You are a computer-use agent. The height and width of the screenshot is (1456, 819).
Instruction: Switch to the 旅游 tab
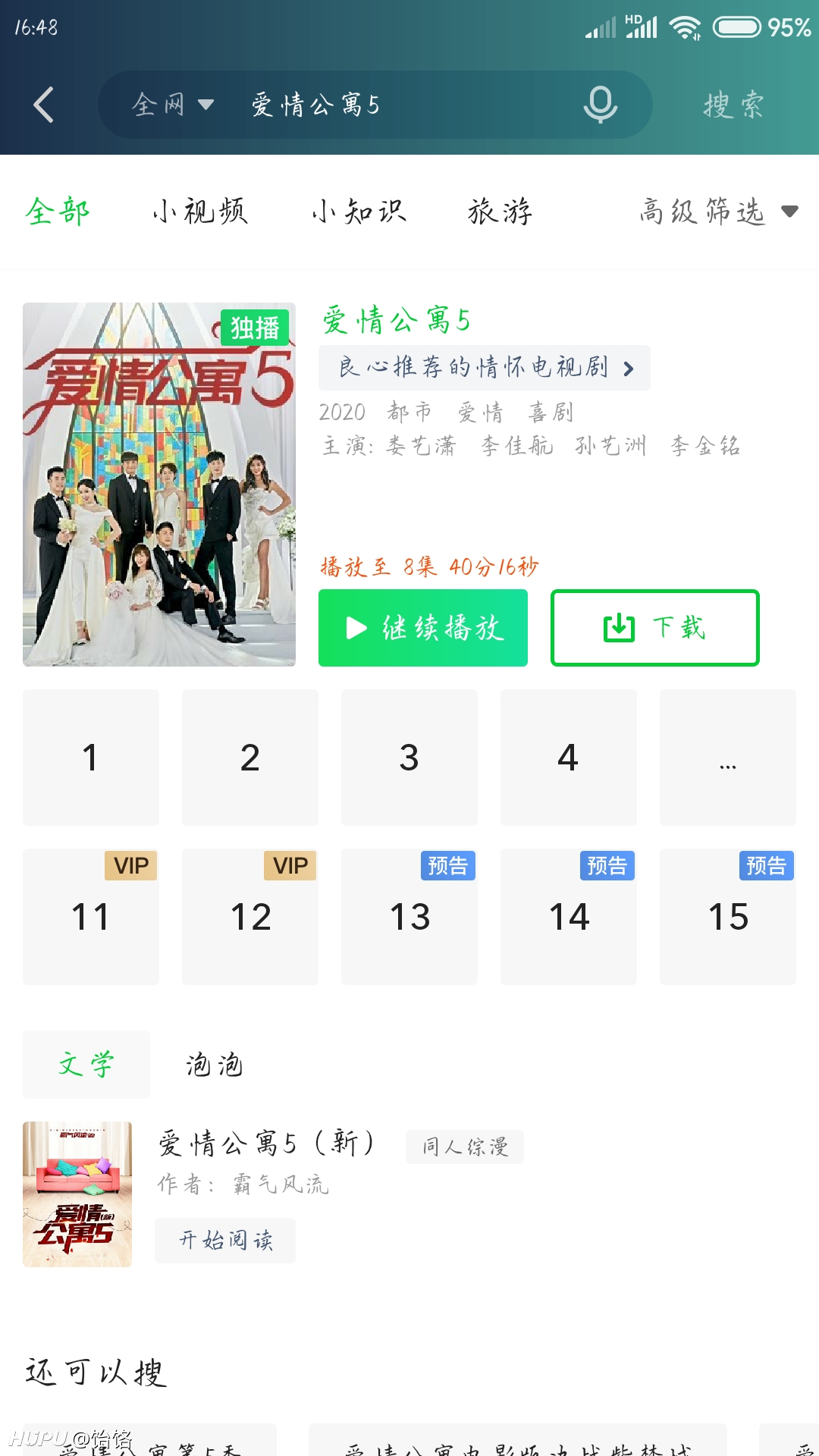click(500, 211)
